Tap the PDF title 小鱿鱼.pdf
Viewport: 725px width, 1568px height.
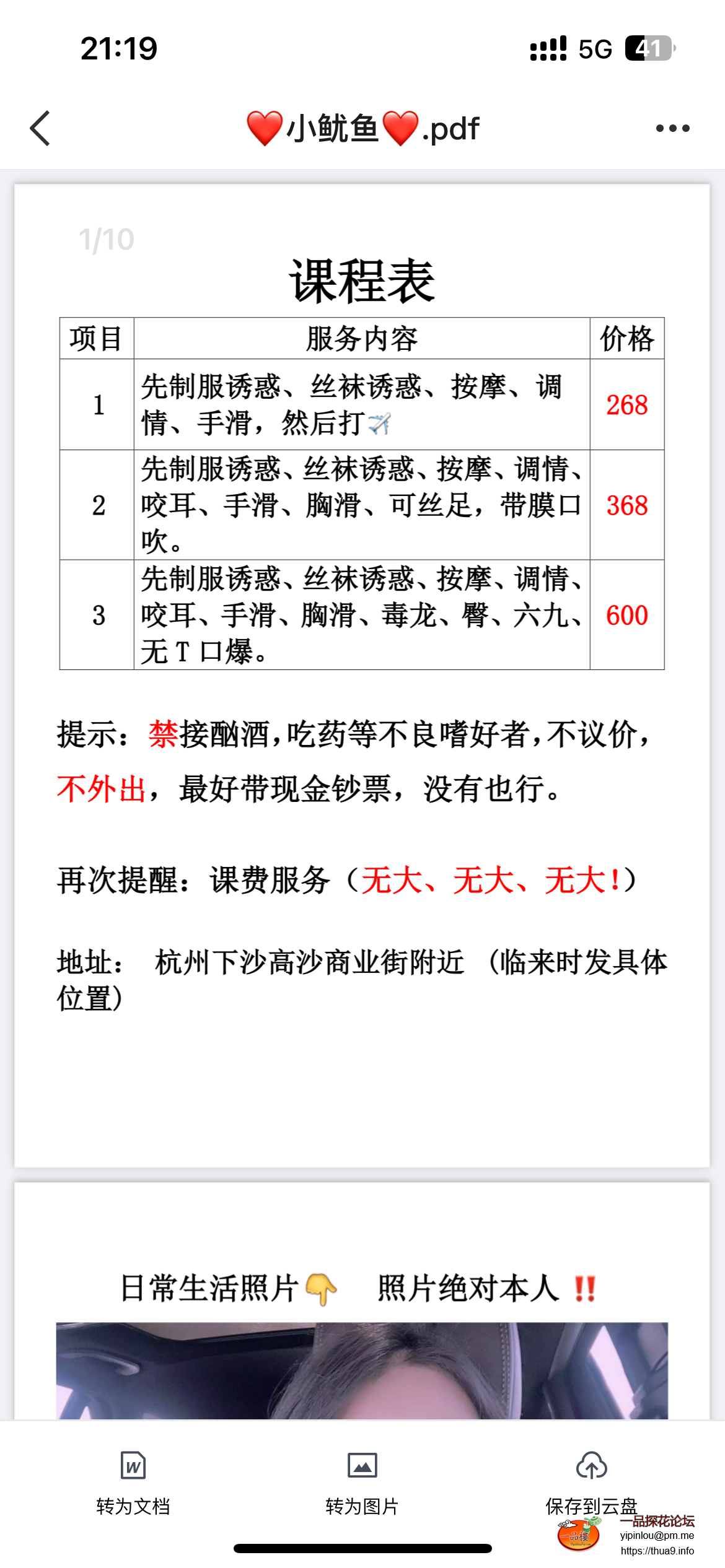(x=361, y=128)
